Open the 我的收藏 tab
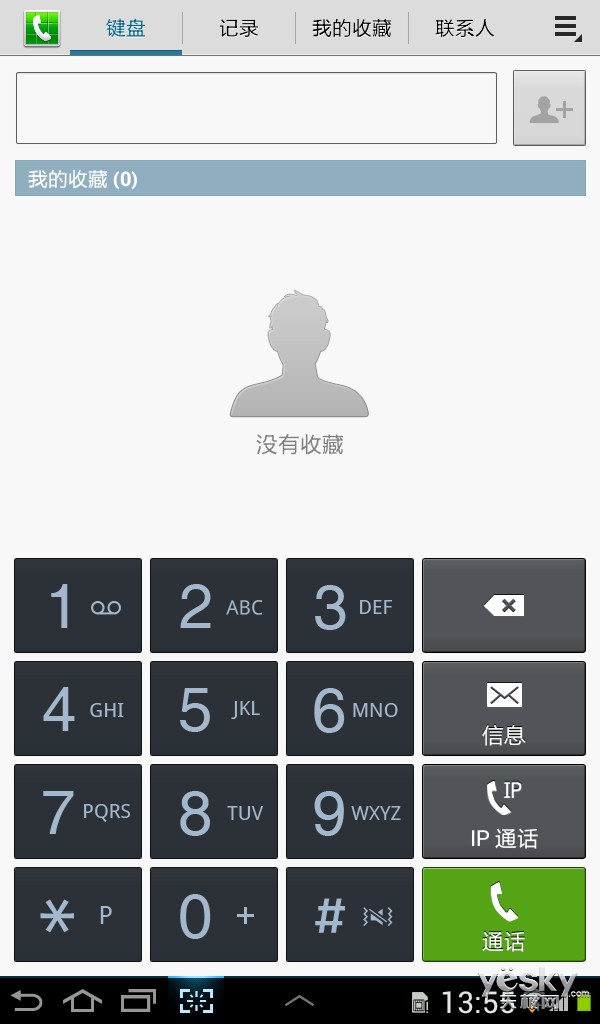The image size is (600, 1024). [351, 28]
